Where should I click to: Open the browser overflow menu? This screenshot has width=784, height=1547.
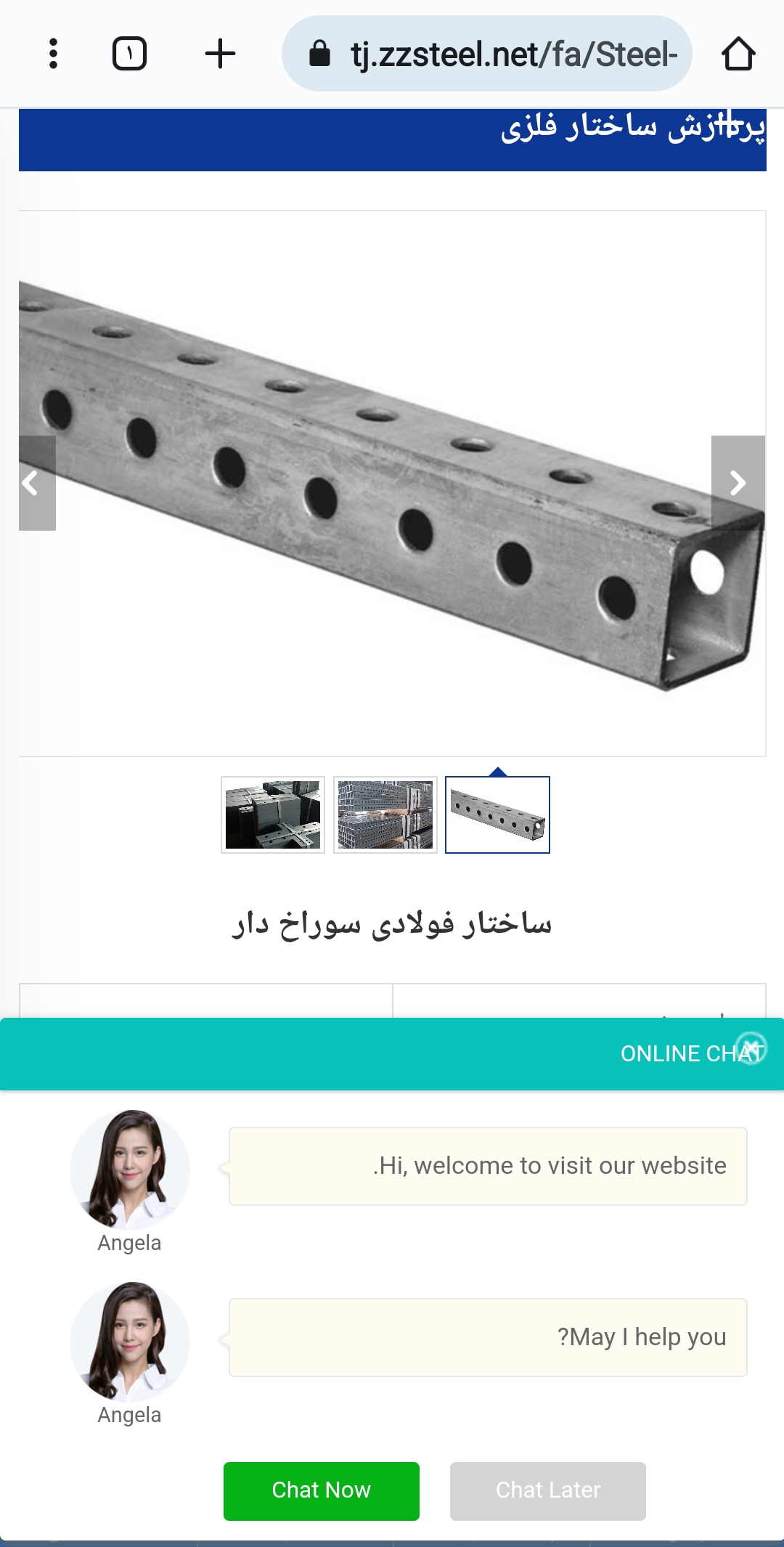tap(53, 54)
